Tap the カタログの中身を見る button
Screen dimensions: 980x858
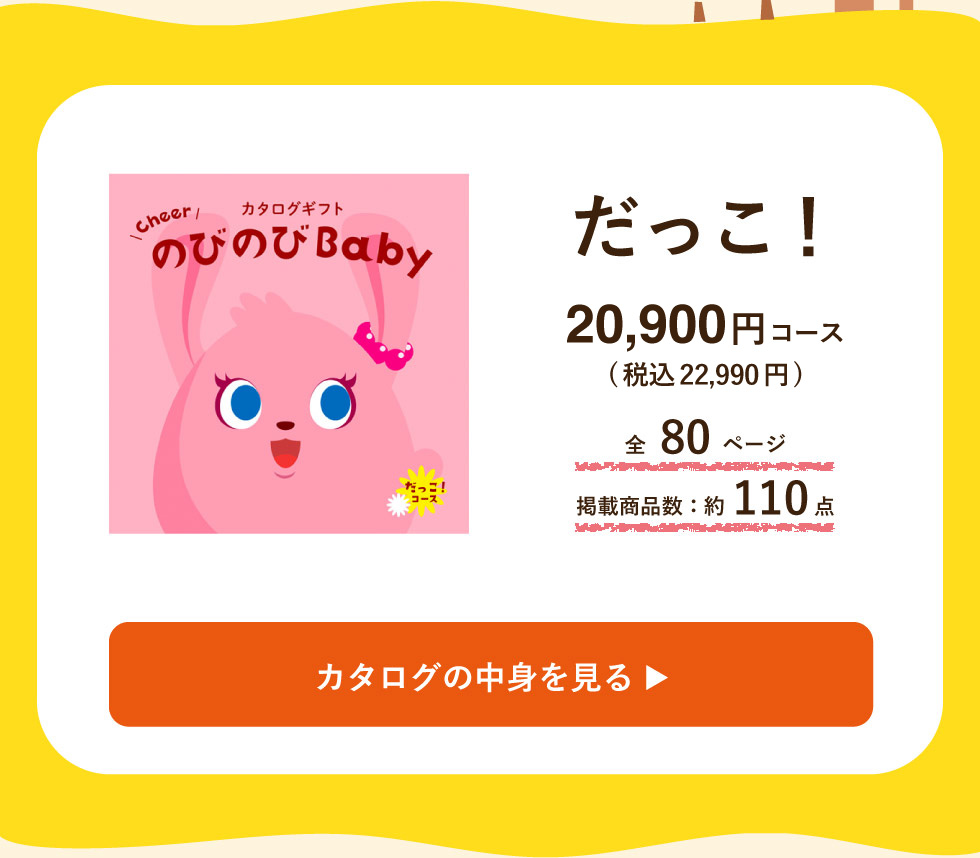(x=490, y=675)
